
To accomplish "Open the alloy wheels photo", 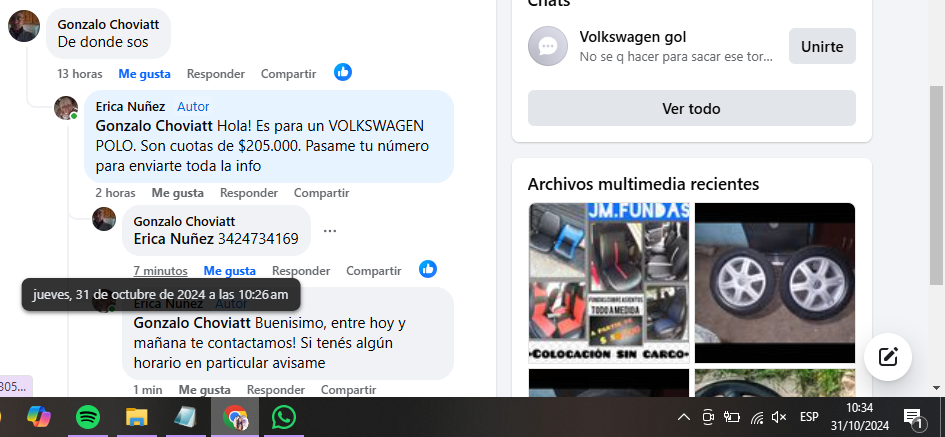I will click(x=774, y=282).
